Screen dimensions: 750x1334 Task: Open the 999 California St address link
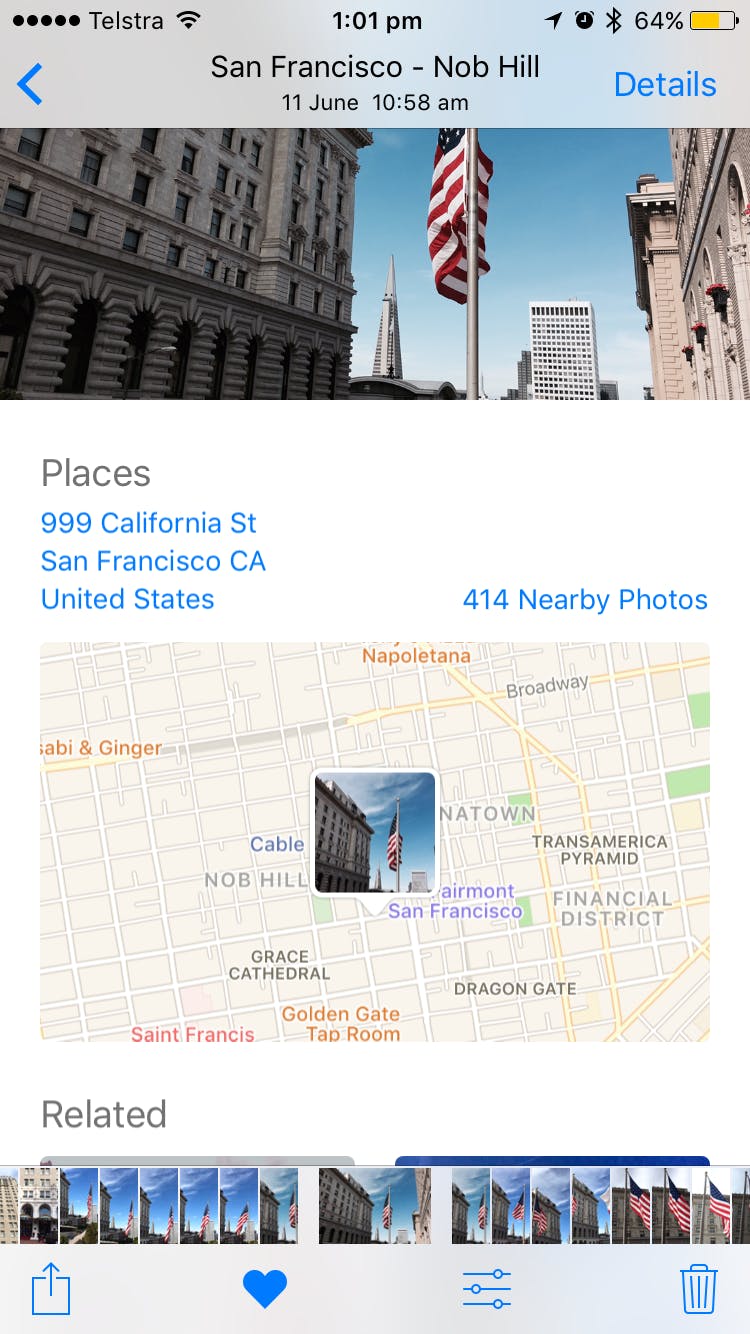[x=149, y=523]
